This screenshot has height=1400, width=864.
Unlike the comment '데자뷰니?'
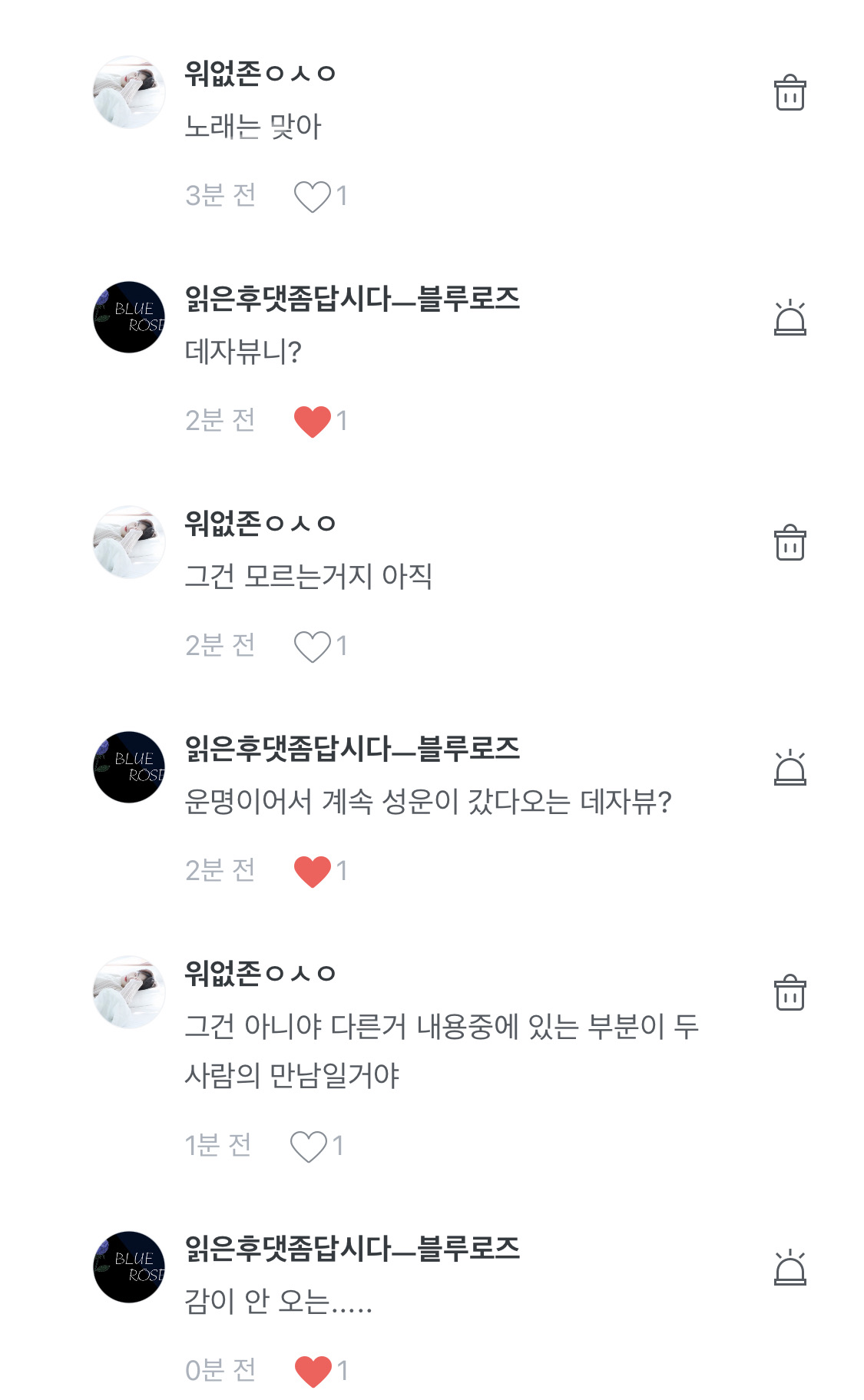pyautogui.click(x=312, y=422)
